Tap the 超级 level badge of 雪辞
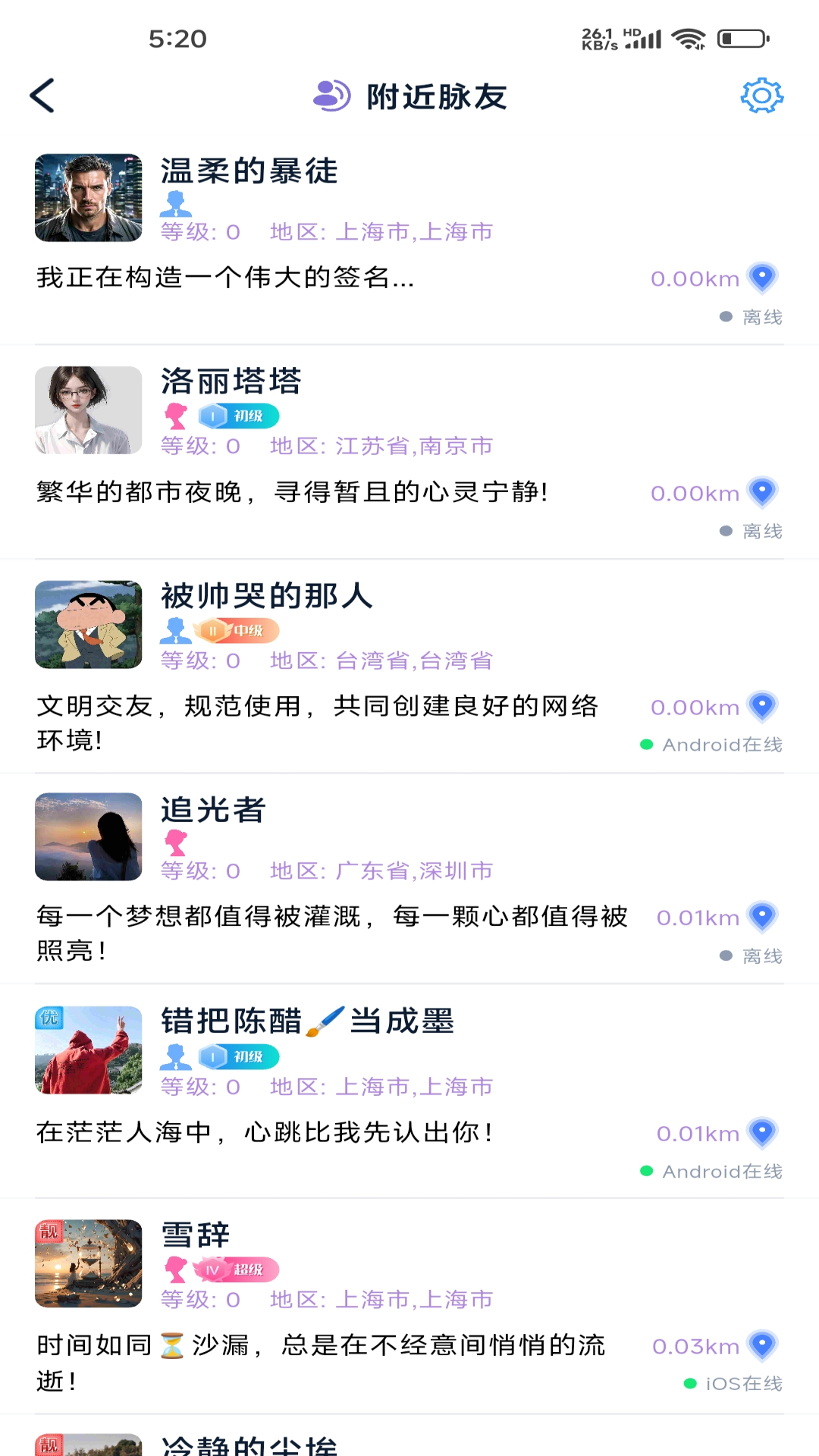The width and height of the screenshot is (819, 1456). click(x=240, y=1268)
